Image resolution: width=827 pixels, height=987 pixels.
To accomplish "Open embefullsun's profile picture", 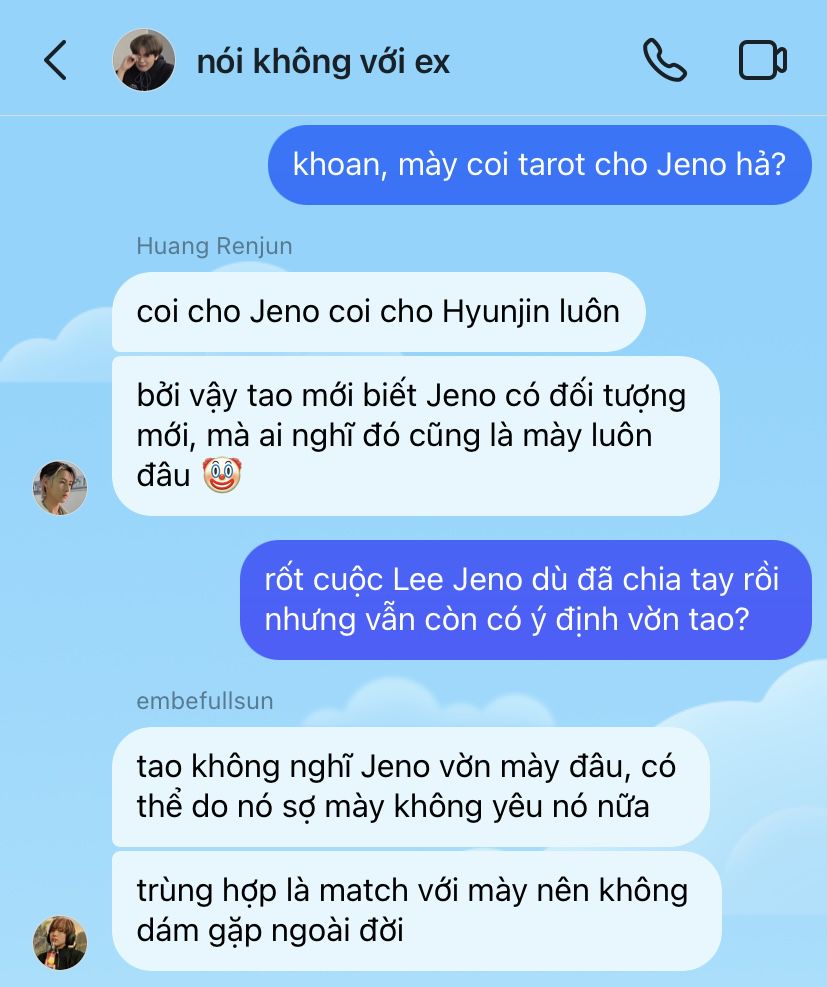I will coord(60,942).
